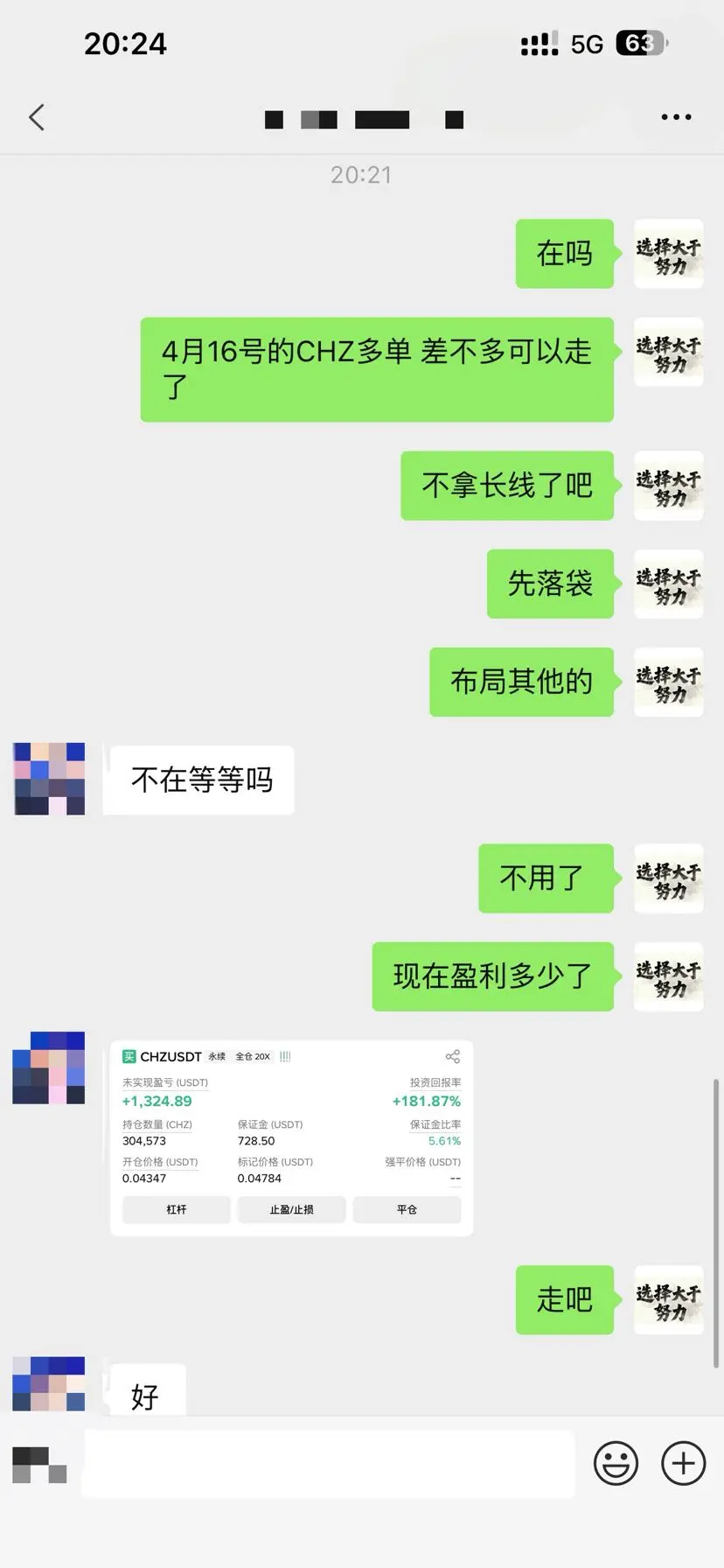Tap the +181.87% return rate value

click(x=427, y=1101)
